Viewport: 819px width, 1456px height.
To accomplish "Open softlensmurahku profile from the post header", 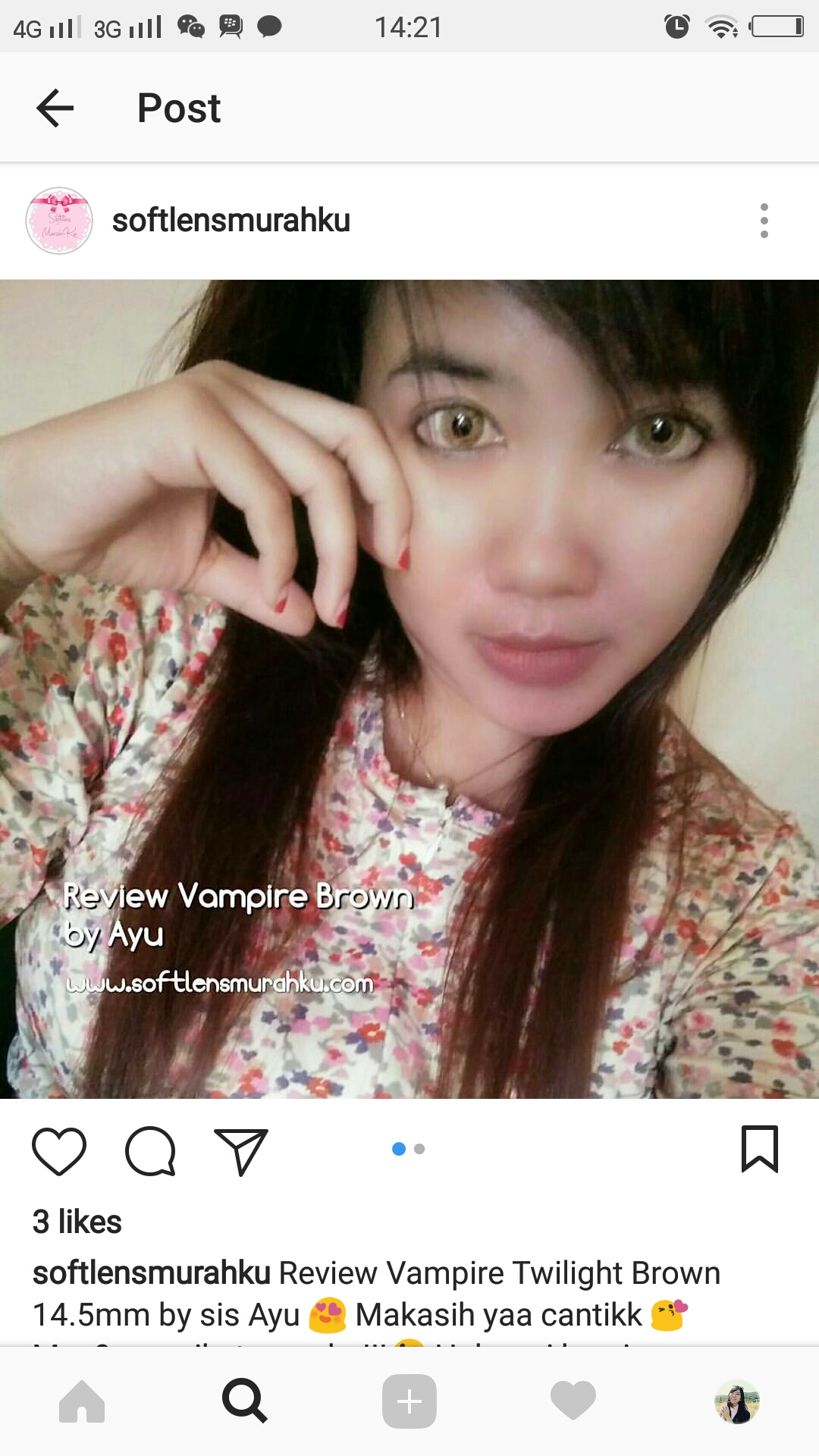I will 231,221.
